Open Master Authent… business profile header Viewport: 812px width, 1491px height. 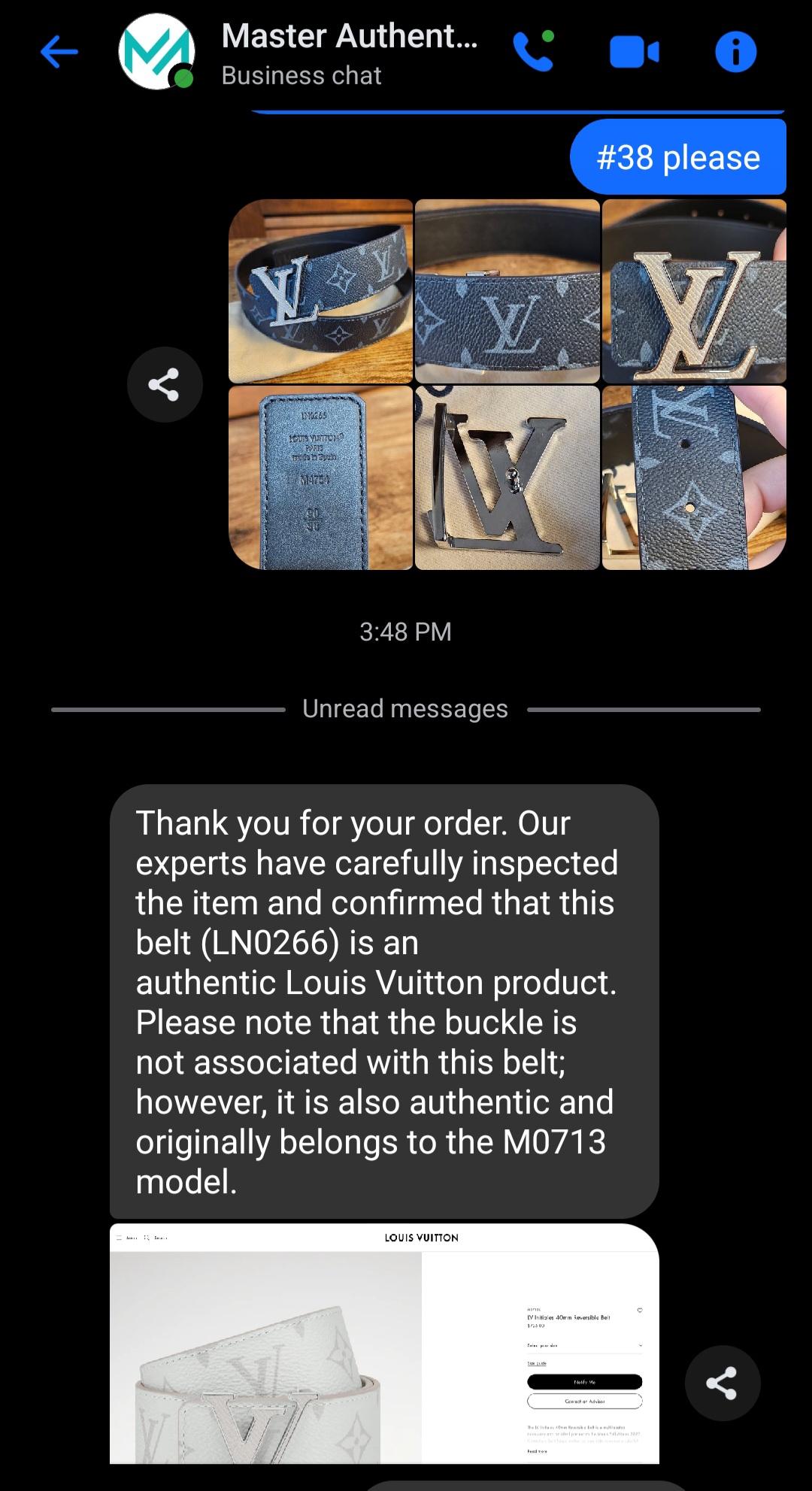pyautogui.click(x=349, y=53)
